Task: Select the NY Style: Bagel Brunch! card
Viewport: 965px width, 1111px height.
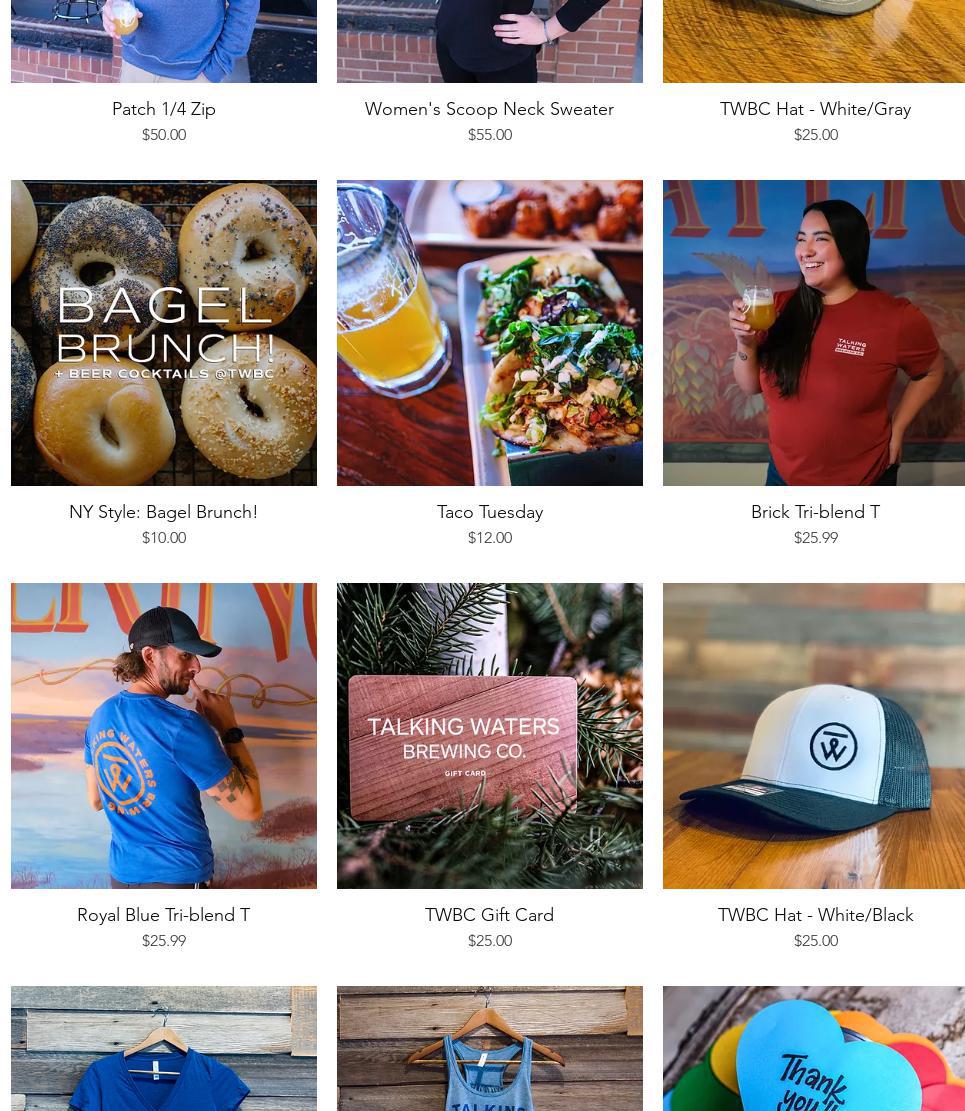Action: [163, 333]
